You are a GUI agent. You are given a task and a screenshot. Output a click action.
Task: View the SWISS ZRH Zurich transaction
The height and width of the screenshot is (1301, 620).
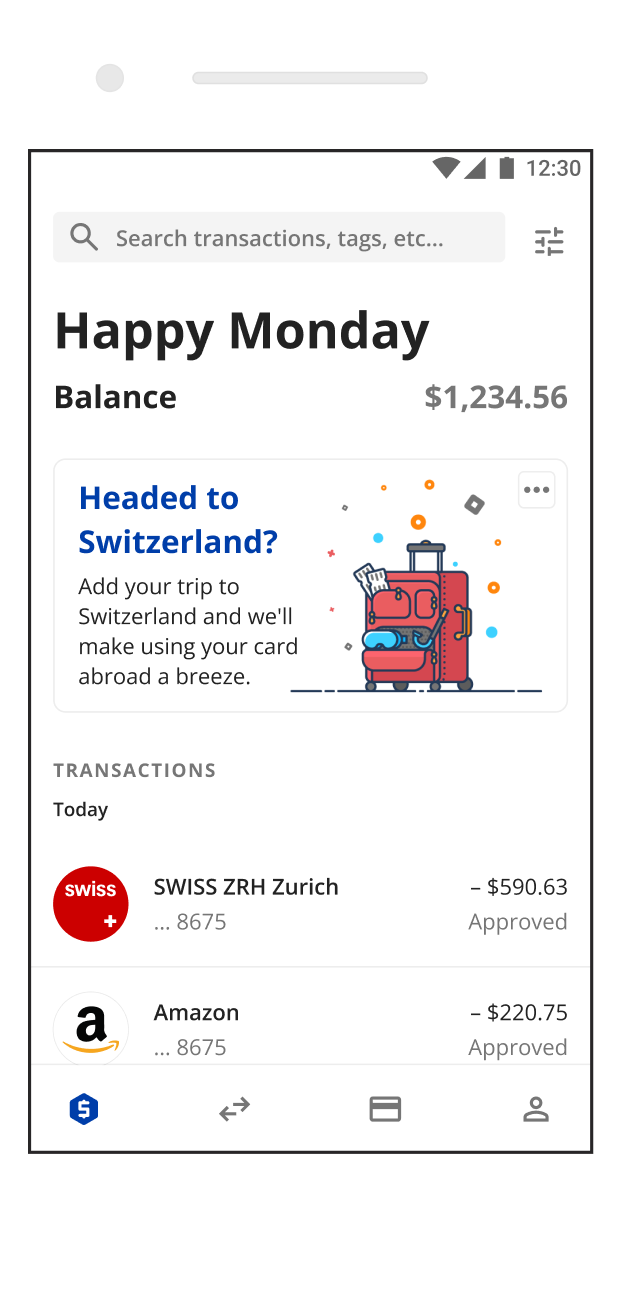310,904
